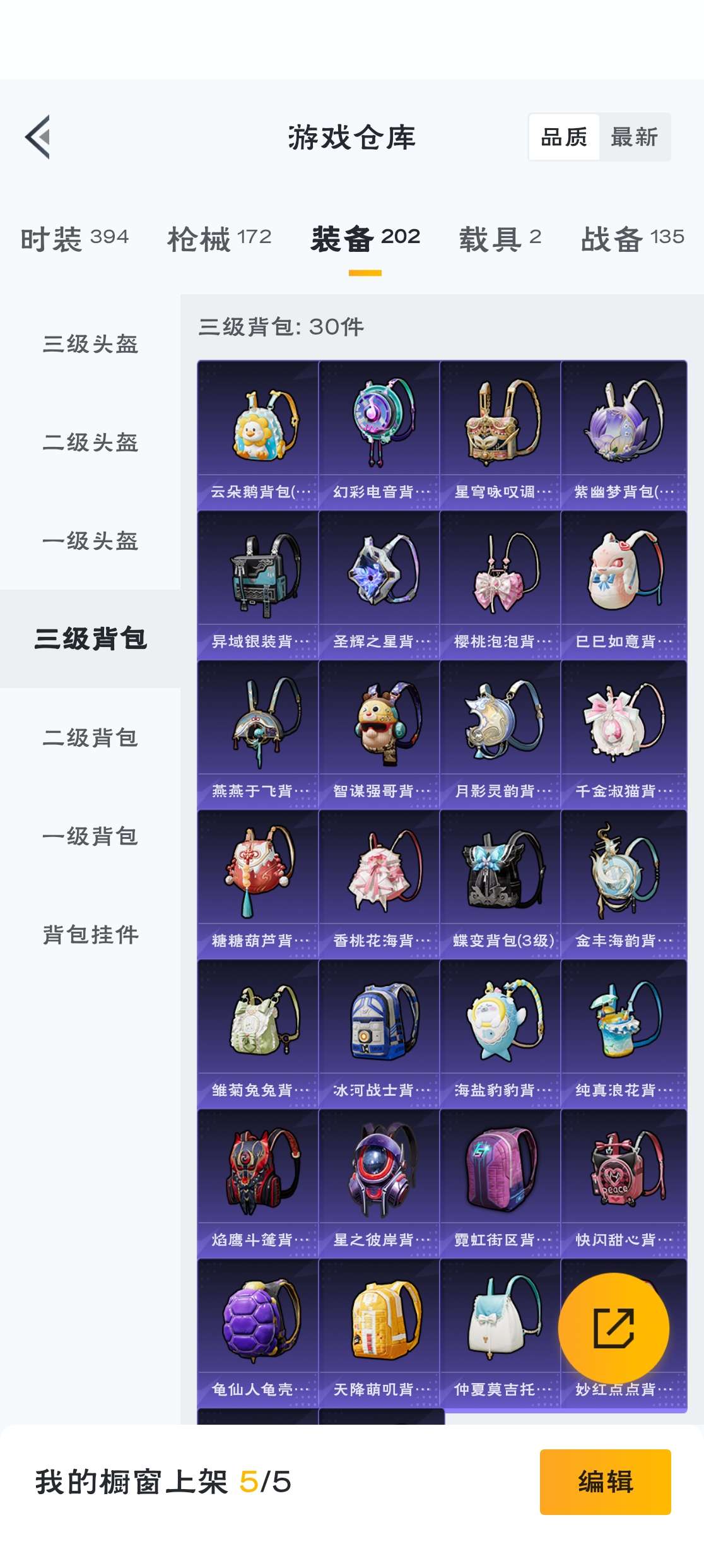Select the 三级头盔 category
704x1568 pixels.
[90, 344]
